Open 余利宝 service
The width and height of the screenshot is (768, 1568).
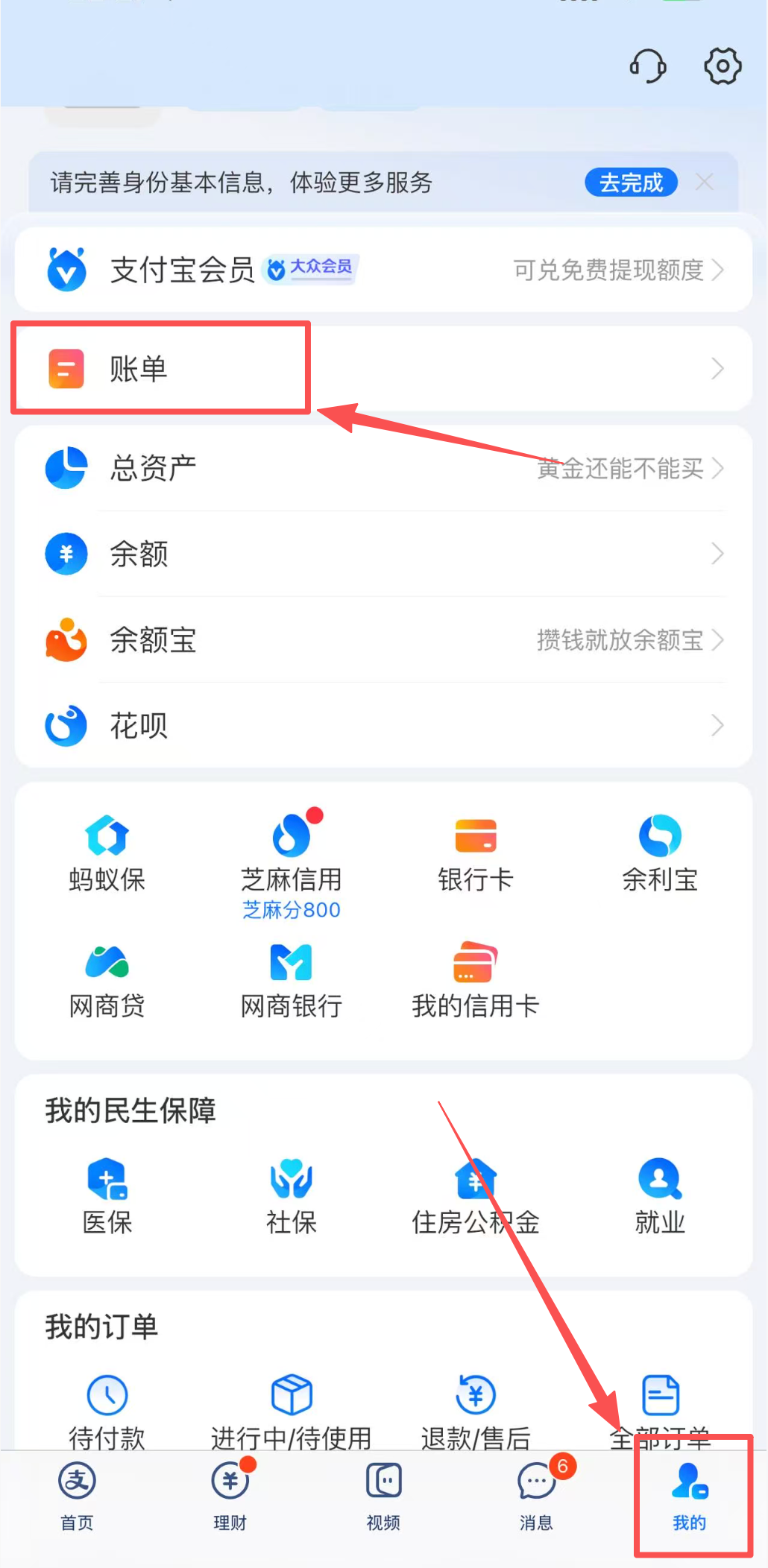(660, 853)
